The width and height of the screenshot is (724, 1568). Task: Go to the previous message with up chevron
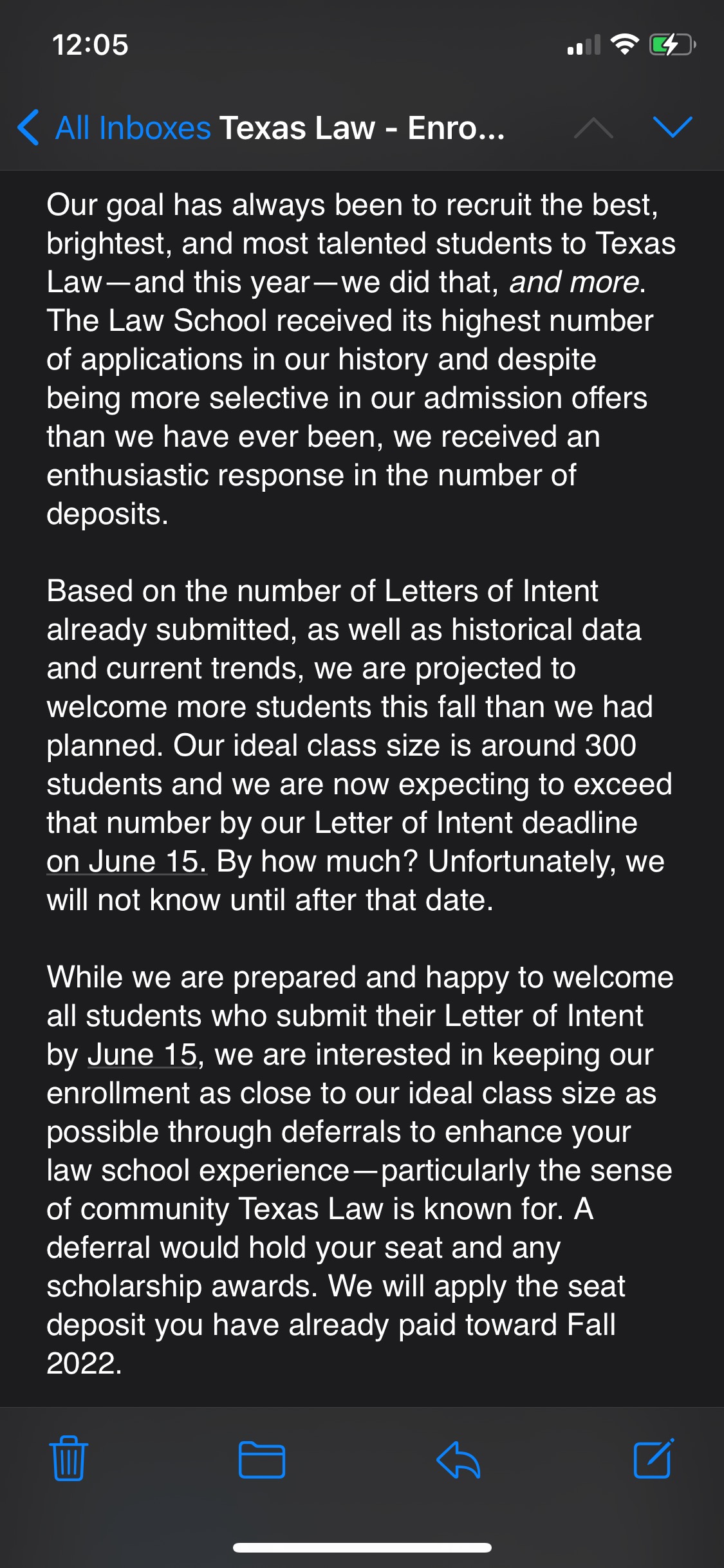pos(593,127)
